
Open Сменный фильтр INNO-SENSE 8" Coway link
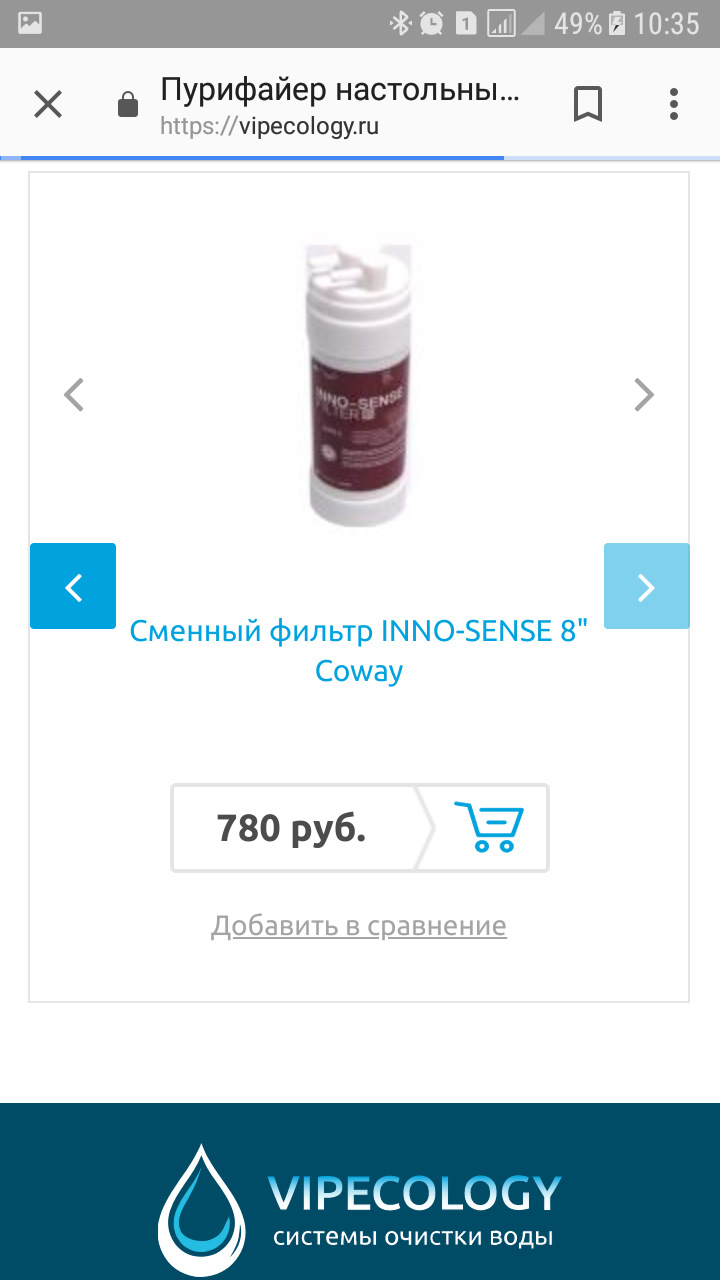point(359,650)
